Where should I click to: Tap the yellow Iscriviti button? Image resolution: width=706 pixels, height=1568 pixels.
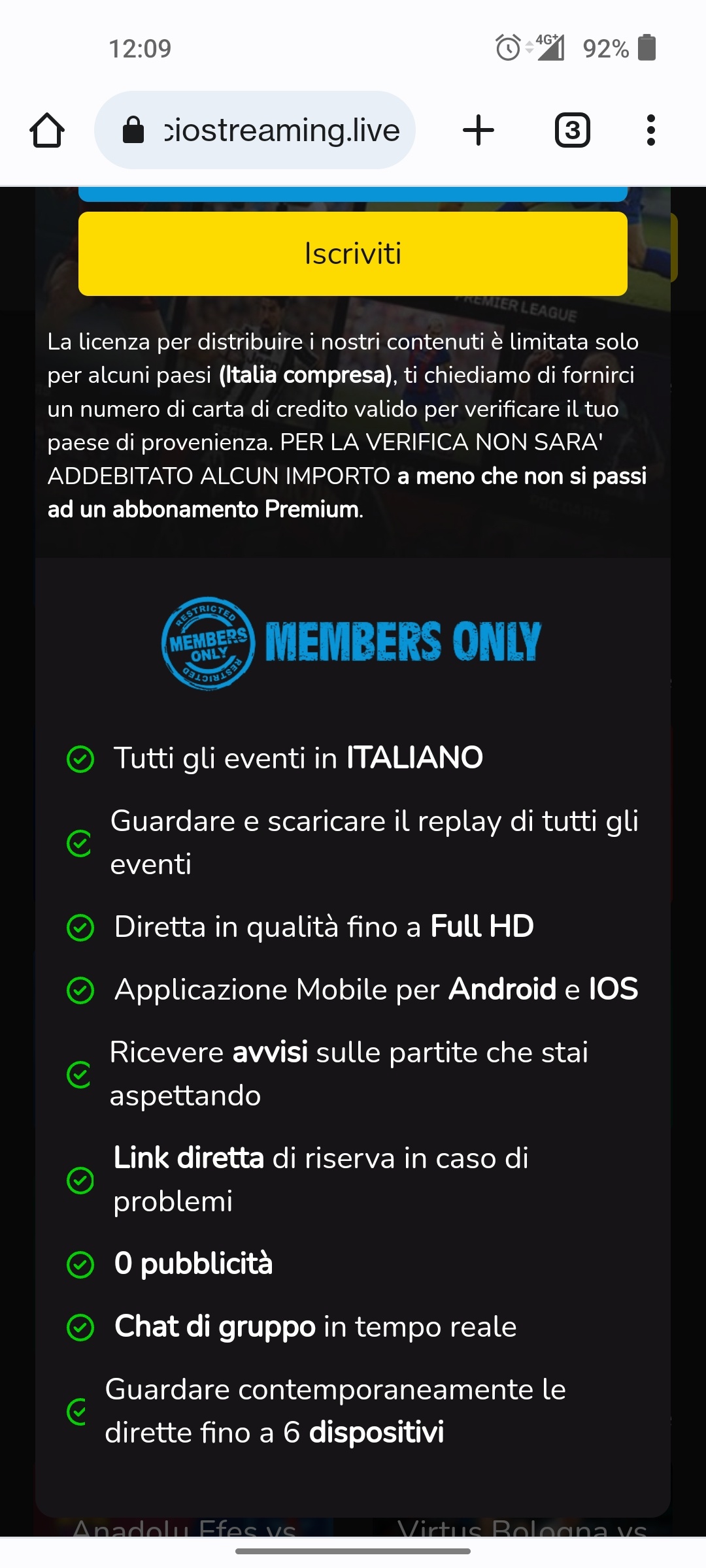click(x=353, y=253)
